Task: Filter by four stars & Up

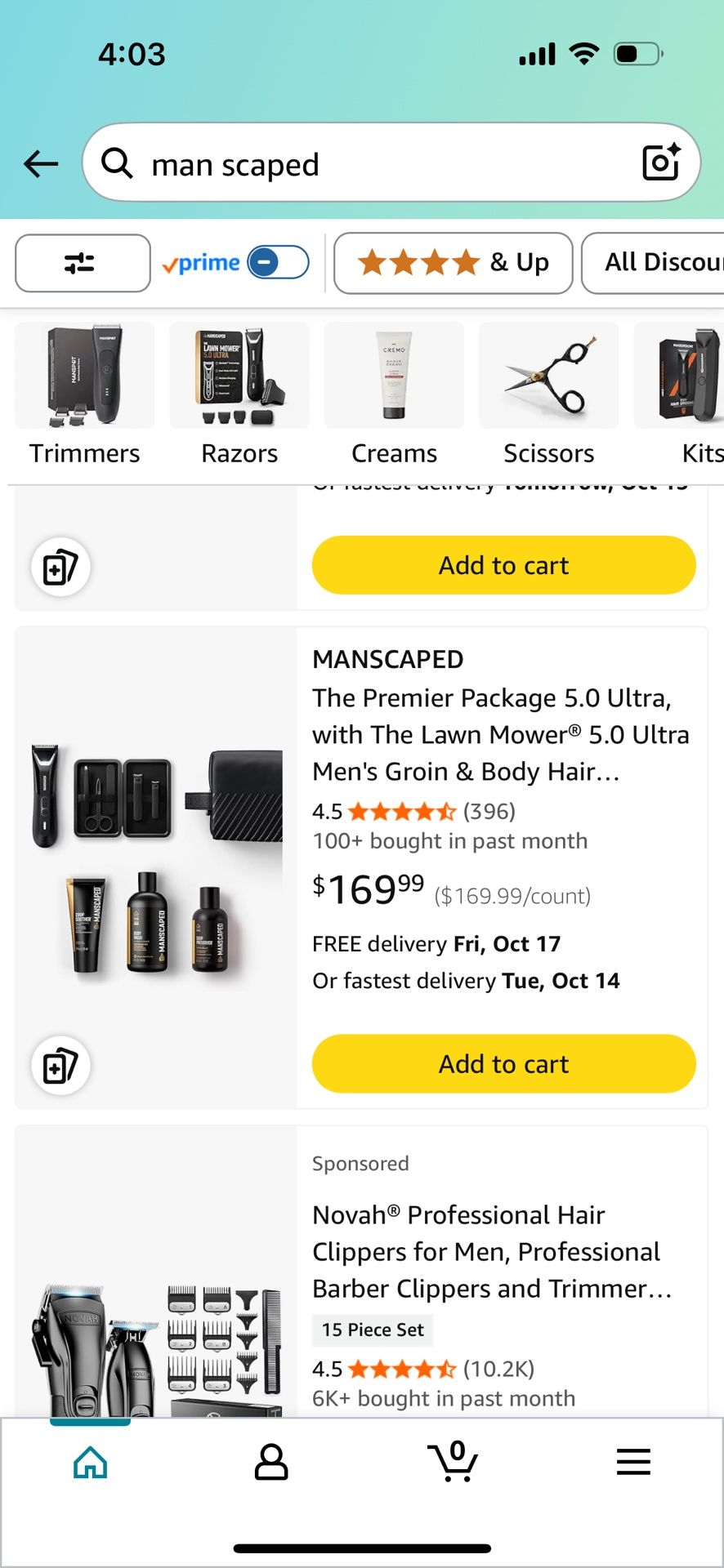Action: click(x=453, y=263)
